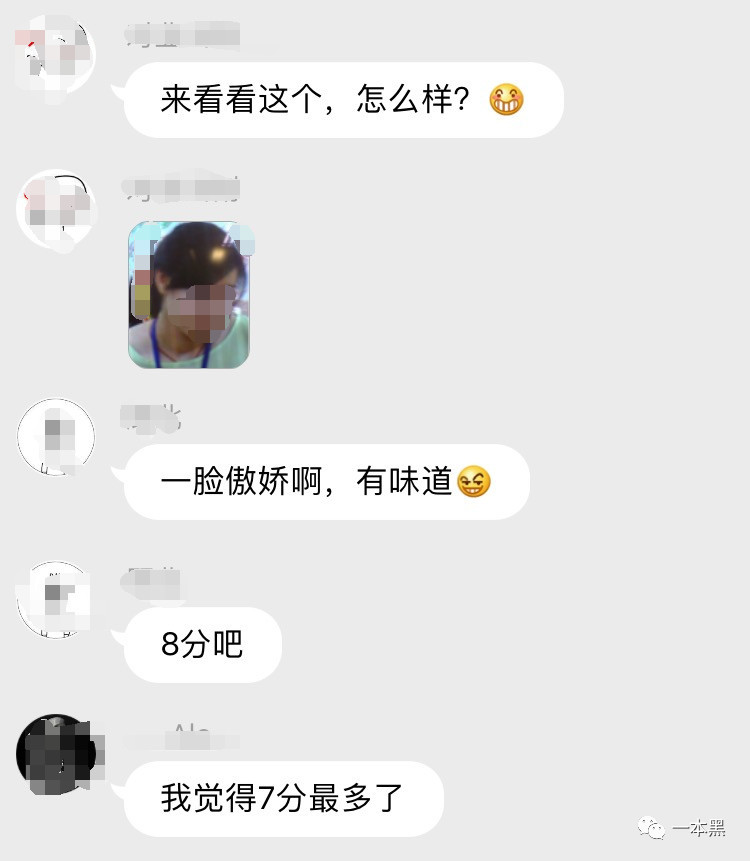Select the 一脸傲娇啊，有味道 message bubble
Screen dimensions: 750x861
325,482
